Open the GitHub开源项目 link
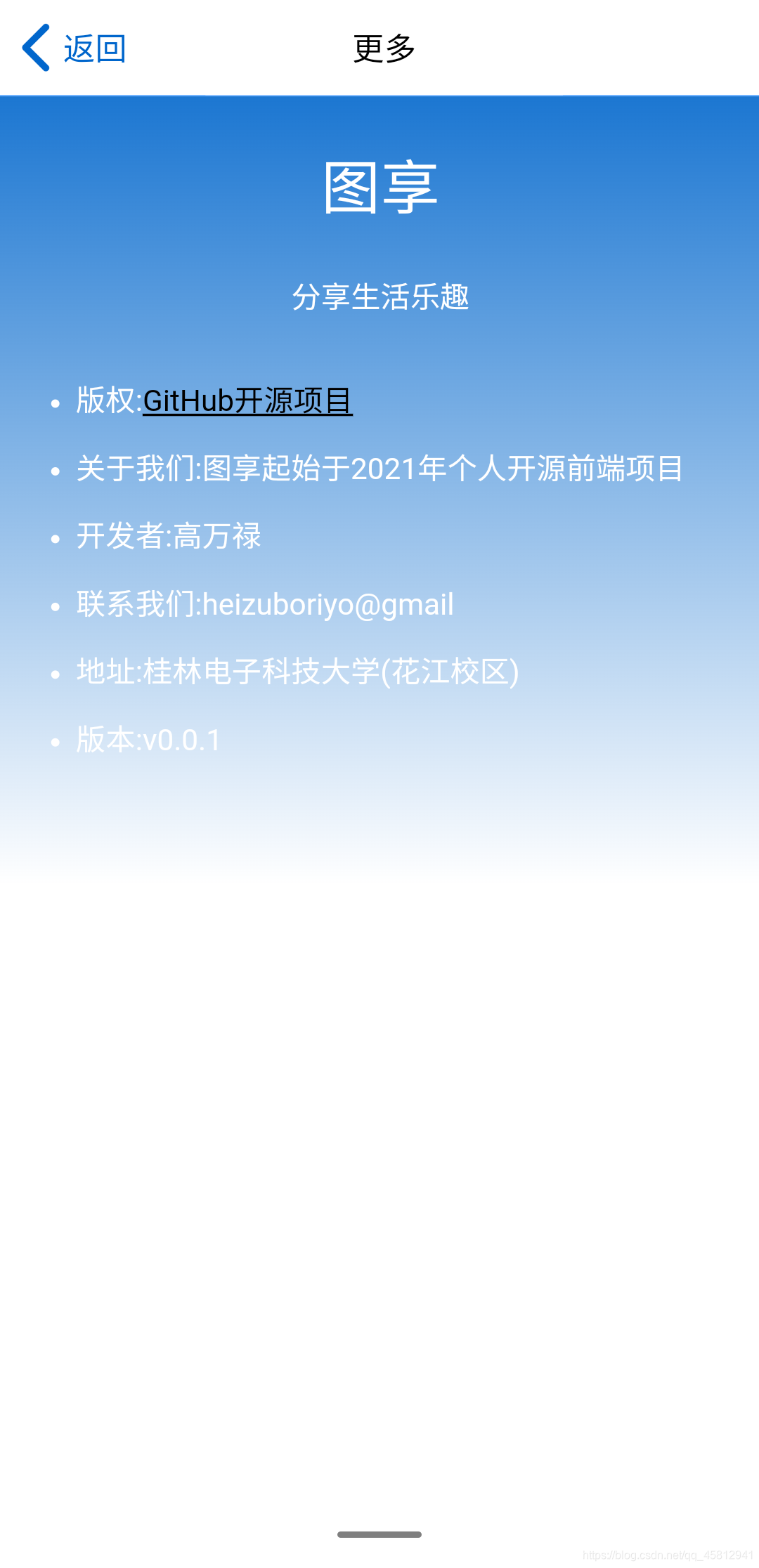The width and height of the screenshot is (759, 1568). click(x=247, y=402)
